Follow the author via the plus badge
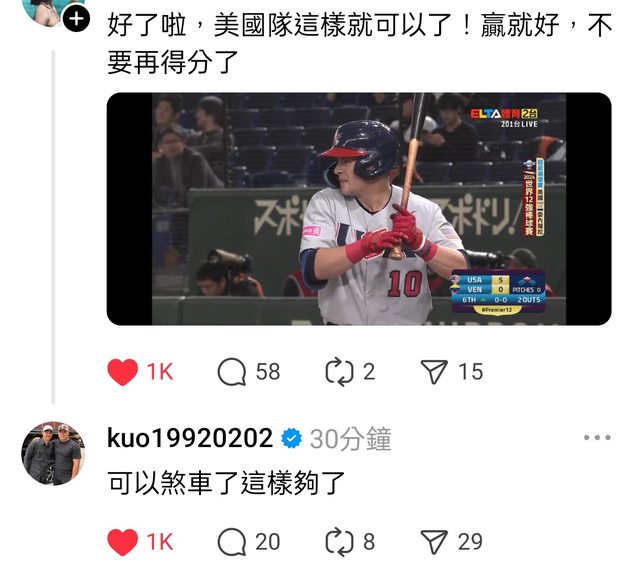640x571 pixels. point(77,19)
